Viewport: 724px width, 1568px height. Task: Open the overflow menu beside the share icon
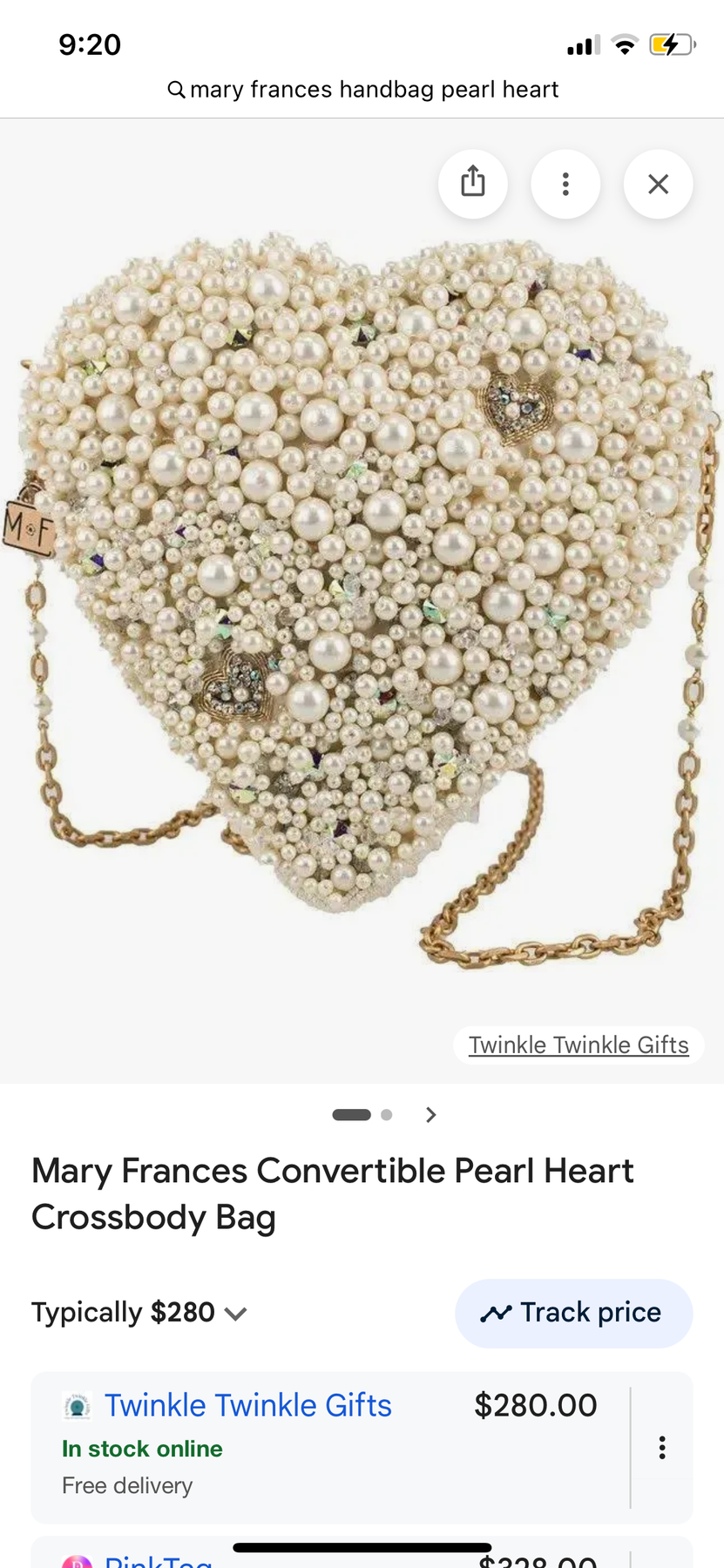click(565, 183)
